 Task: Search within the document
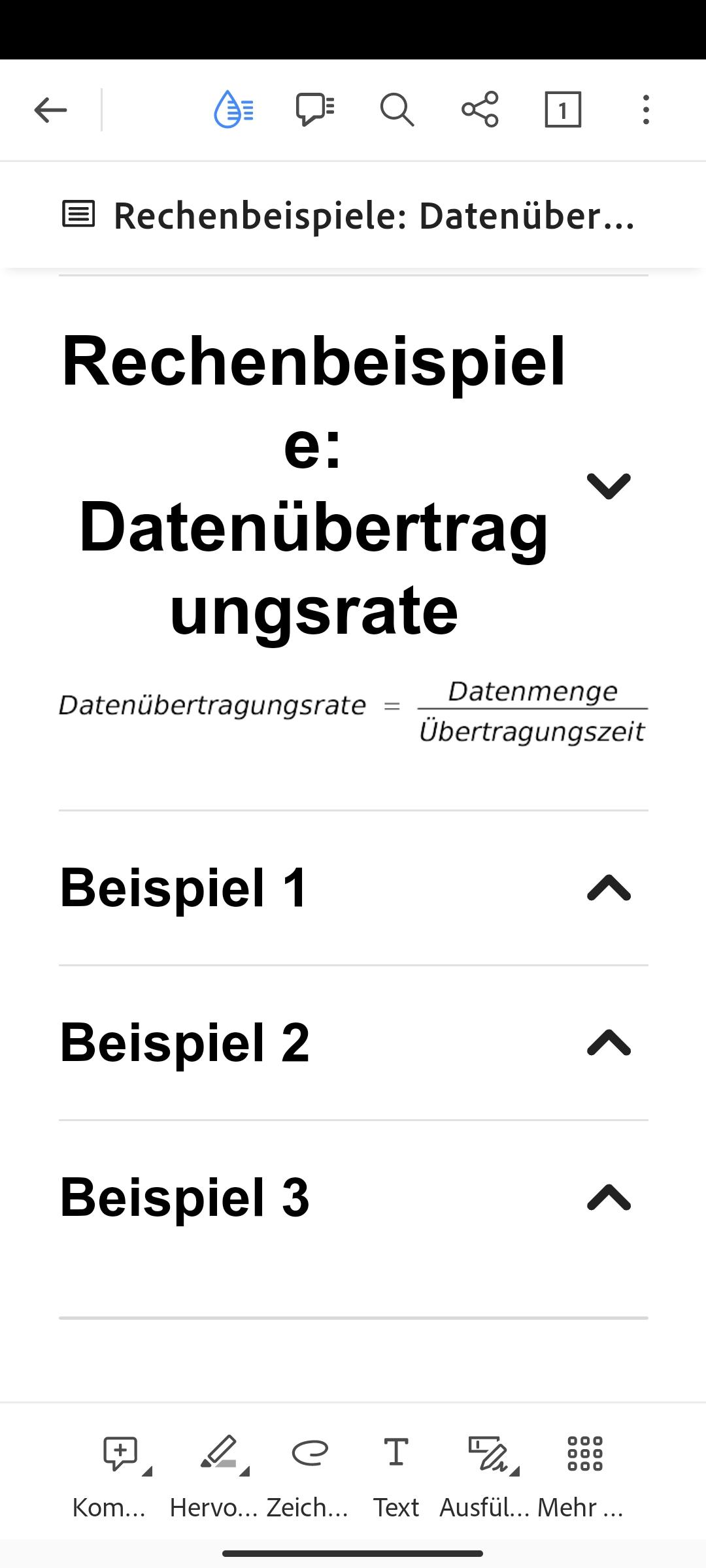(397, 109)
